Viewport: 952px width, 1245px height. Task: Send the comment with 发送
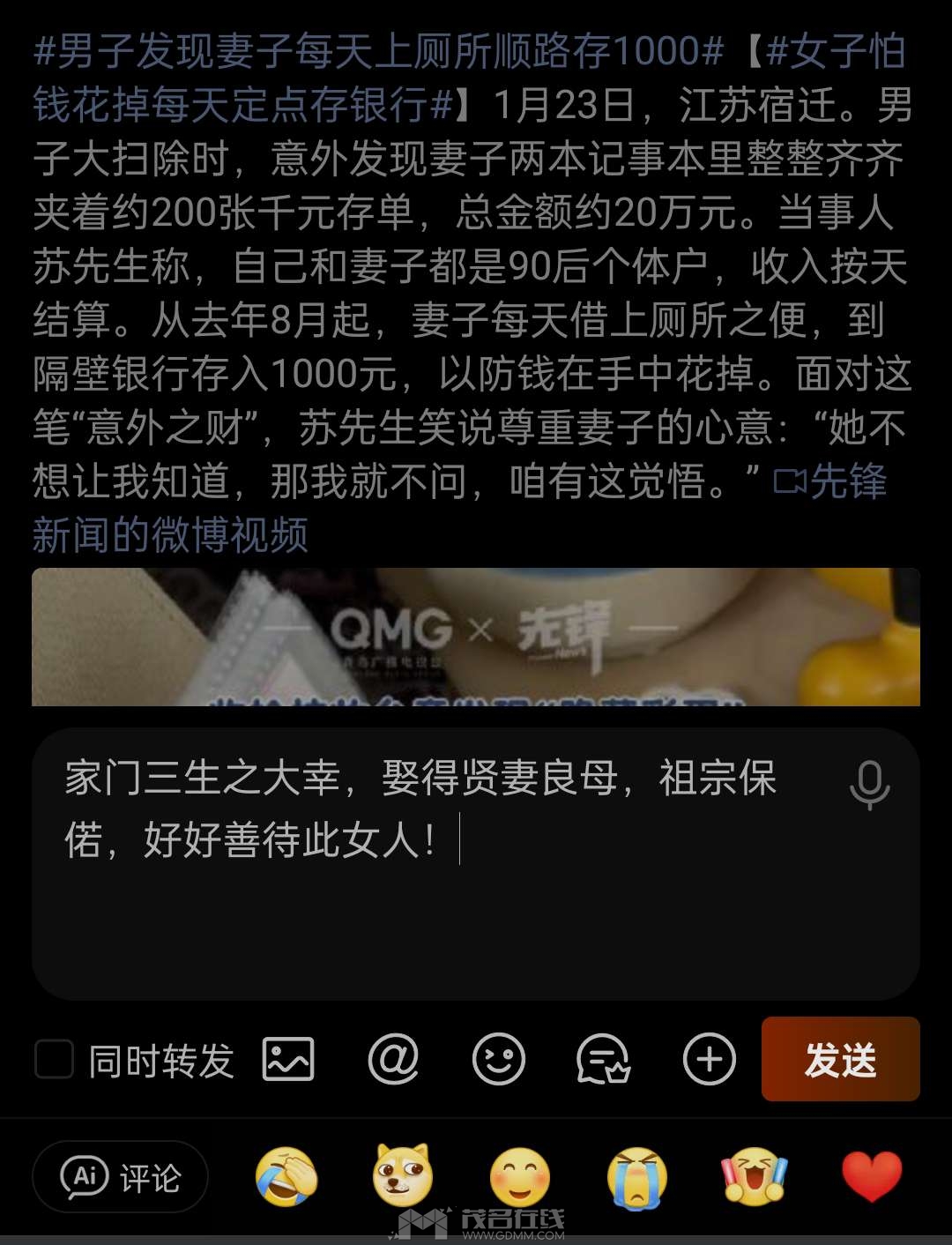tap(840, 1059)
